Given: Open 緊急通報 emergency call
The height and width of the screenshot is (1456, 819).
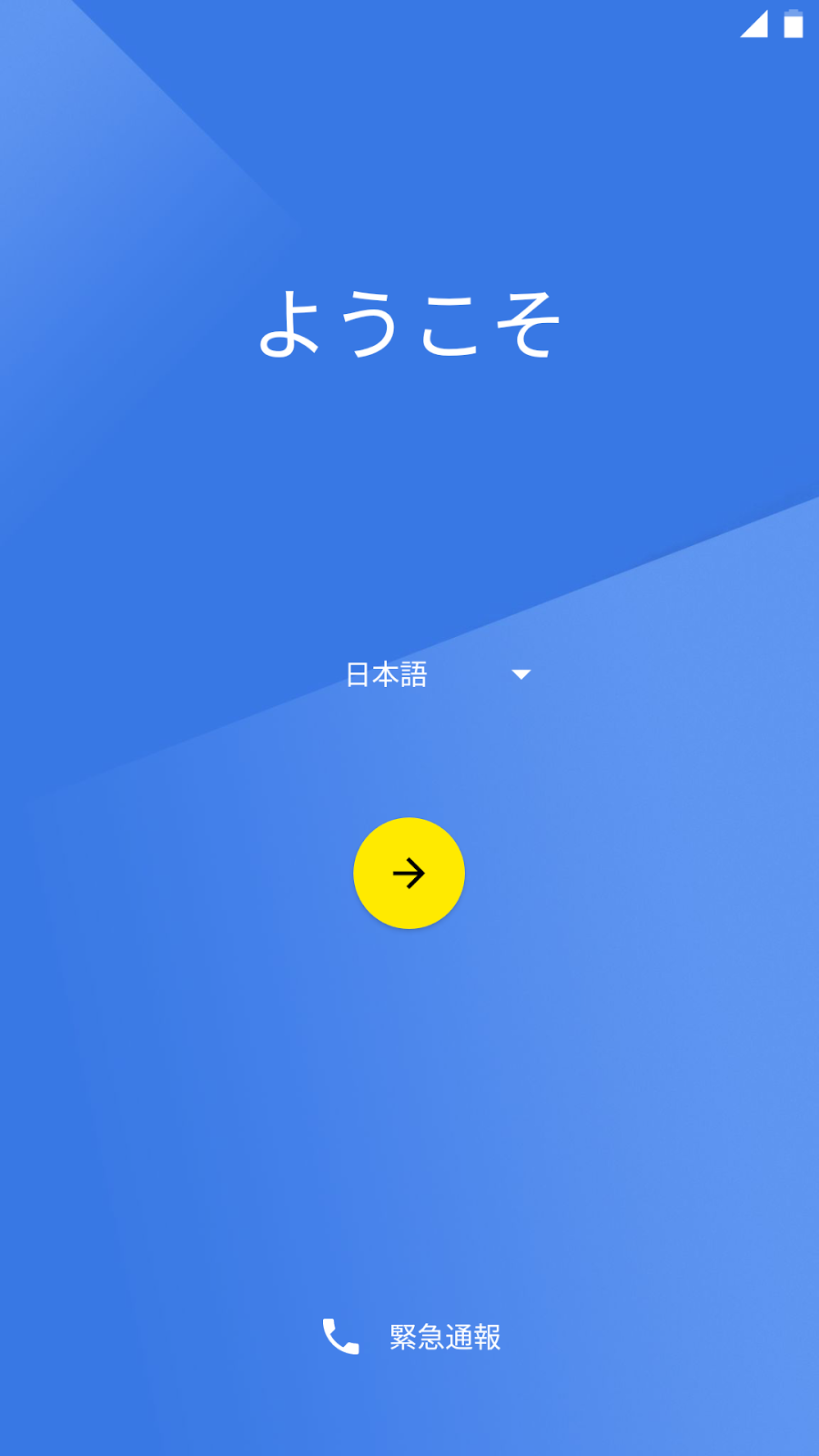Looking at the screenshot, I should pos(412,1337).
